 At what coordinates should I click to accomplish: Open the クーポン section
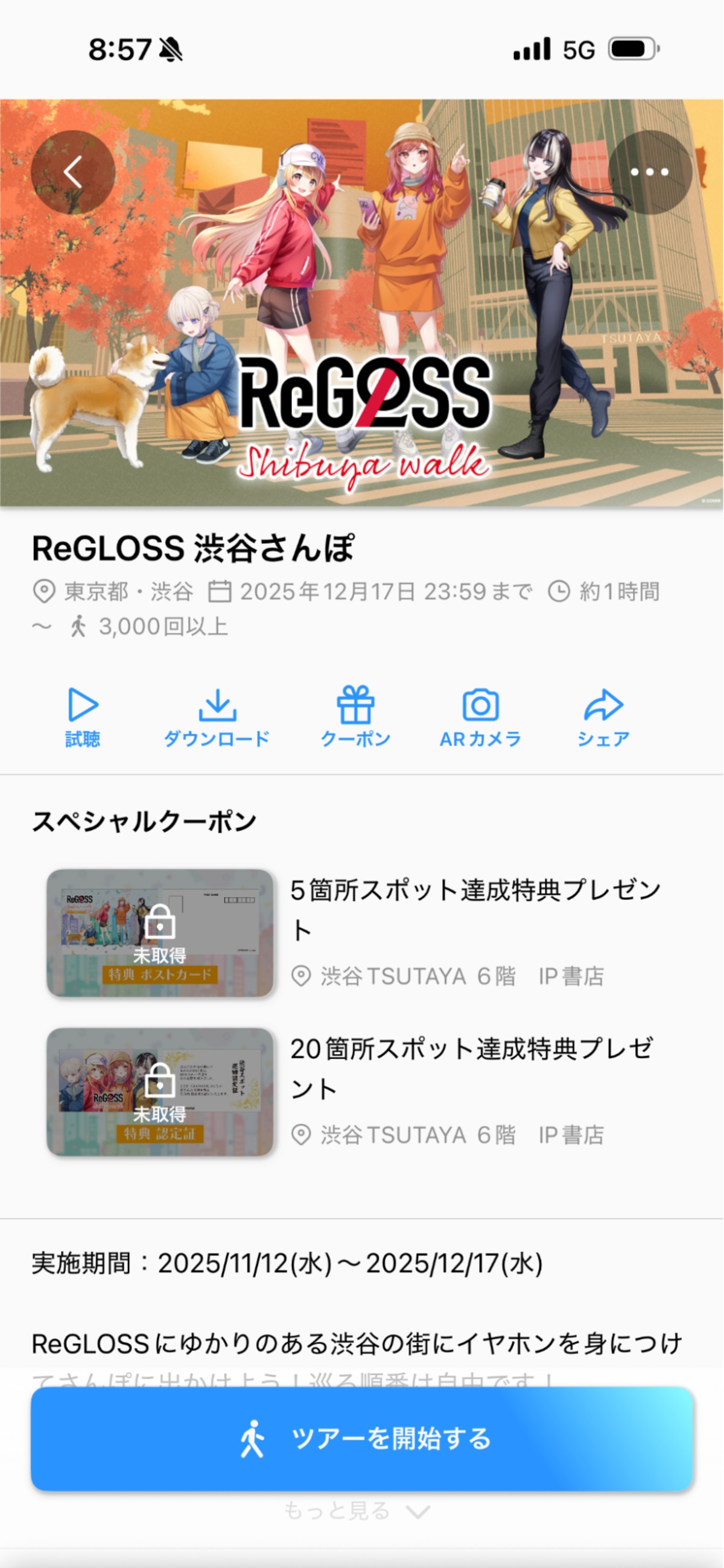tap(355, 718)
